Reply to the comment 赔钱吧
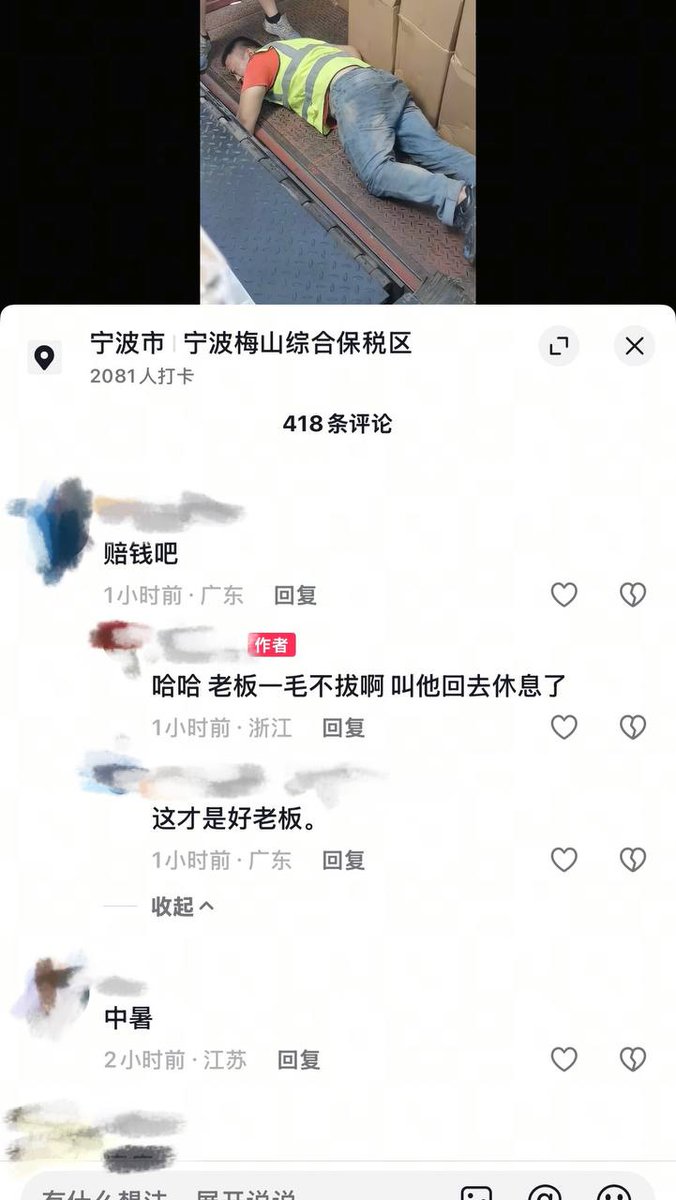 [x=295, y=595]
